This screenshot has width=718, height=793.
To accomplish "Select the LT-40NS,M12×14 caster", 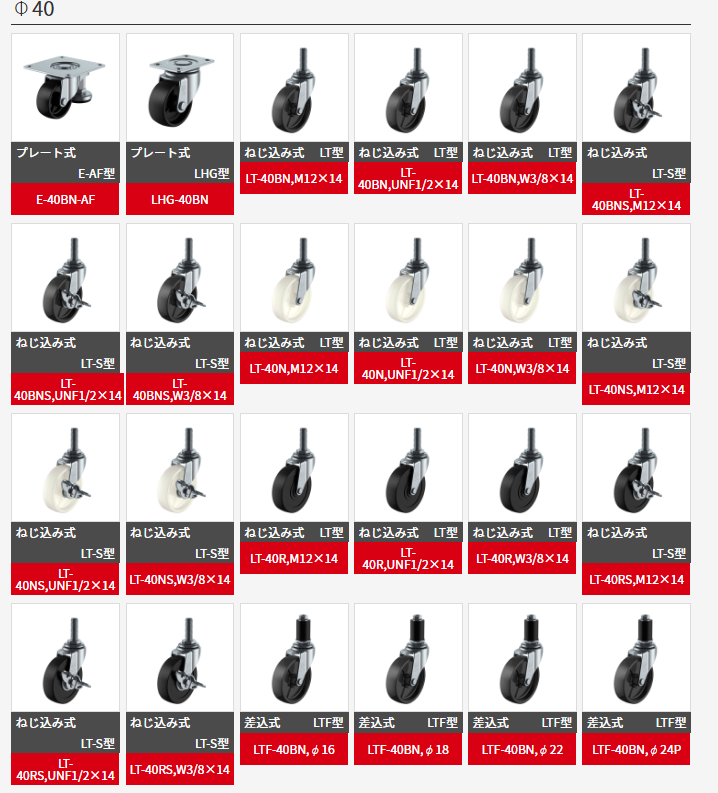I will [636, 280].
